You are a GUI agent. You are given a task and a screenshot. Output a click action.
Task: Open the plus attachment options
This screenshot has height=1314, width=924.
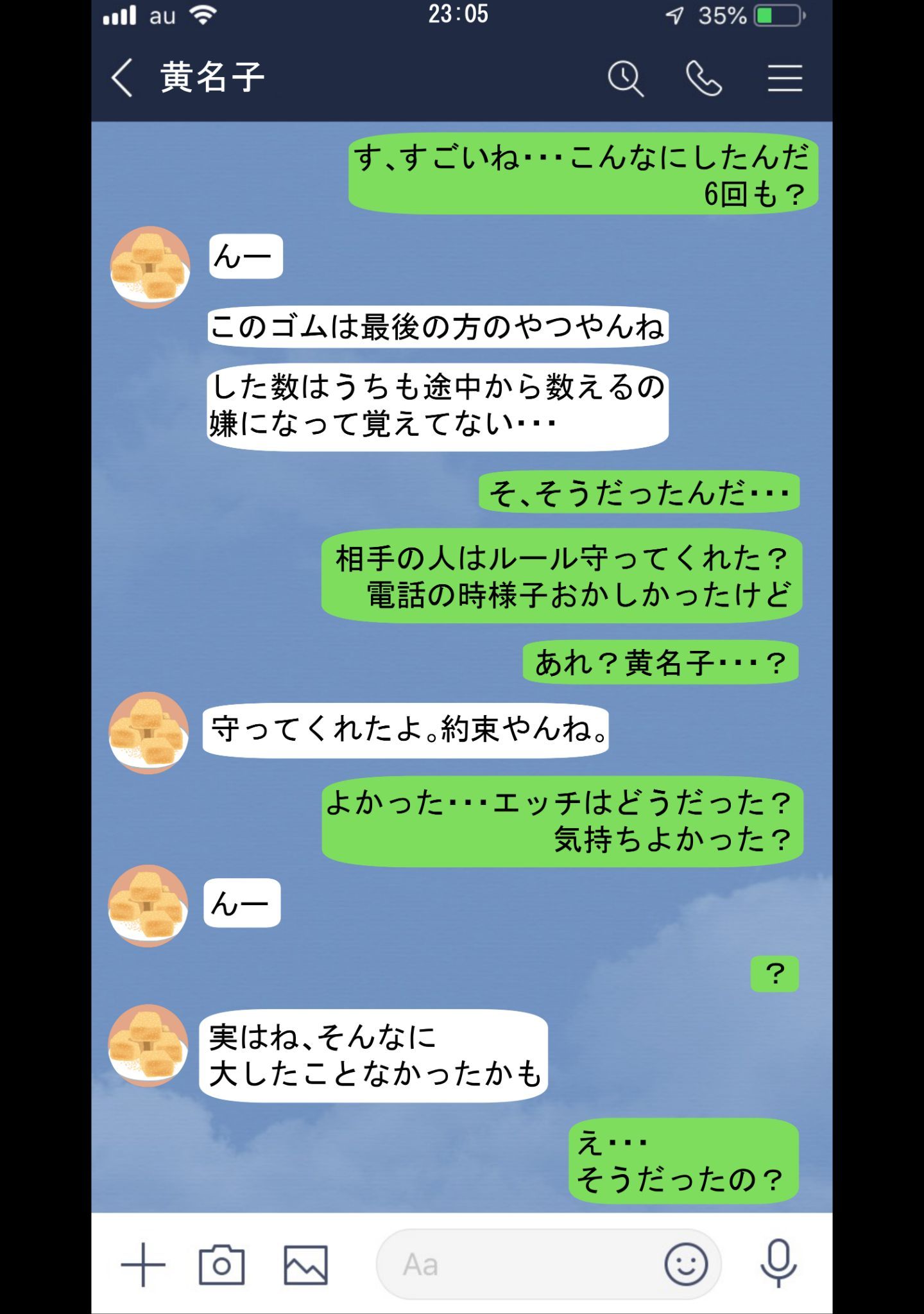pos(142,1265)
